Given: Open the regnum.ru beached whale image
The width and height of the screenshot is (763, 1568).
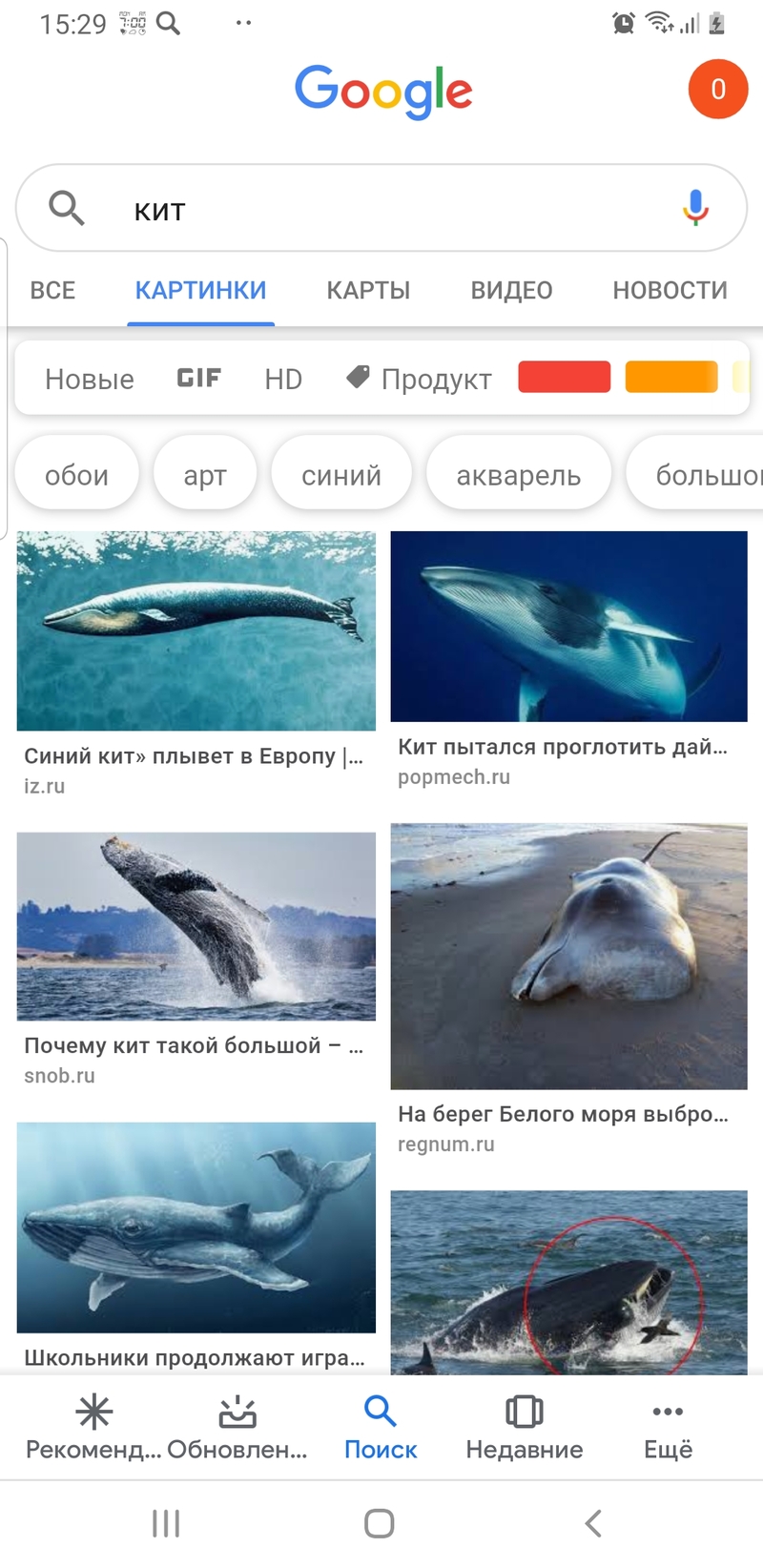Looking at the screenshot, I should [x=568, y=956].
